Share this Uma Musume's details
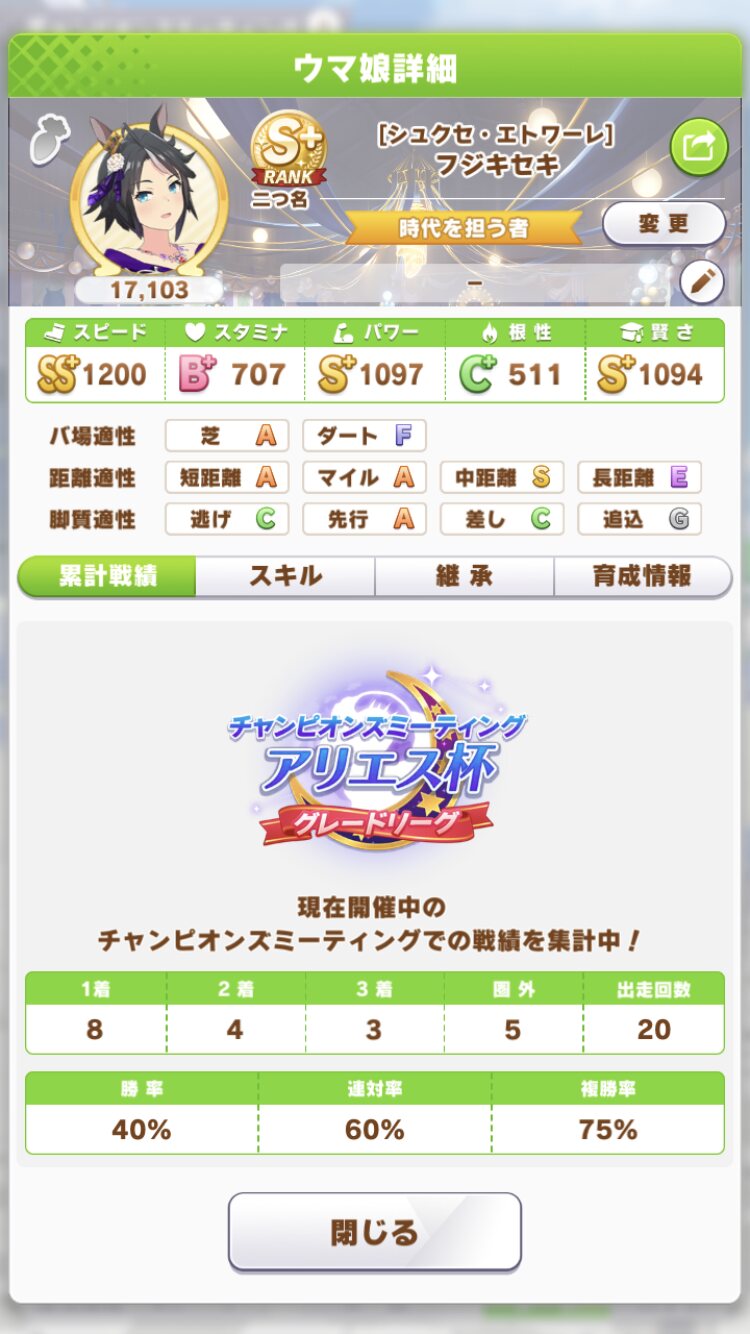This screenshot has height=1334, width=750. (x=698, y=148)
